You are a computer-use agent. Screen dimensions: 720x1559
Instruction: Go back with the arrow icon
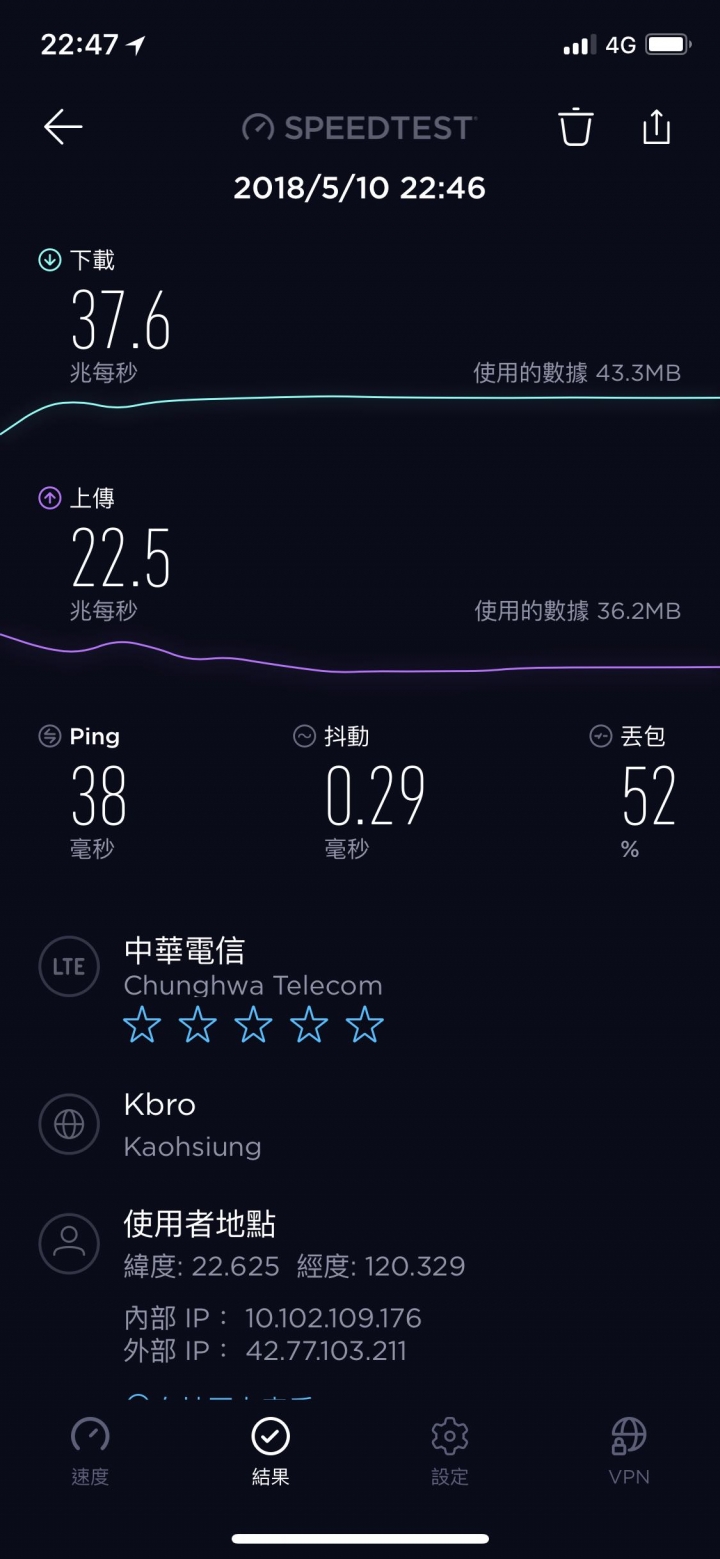point(63,126)
